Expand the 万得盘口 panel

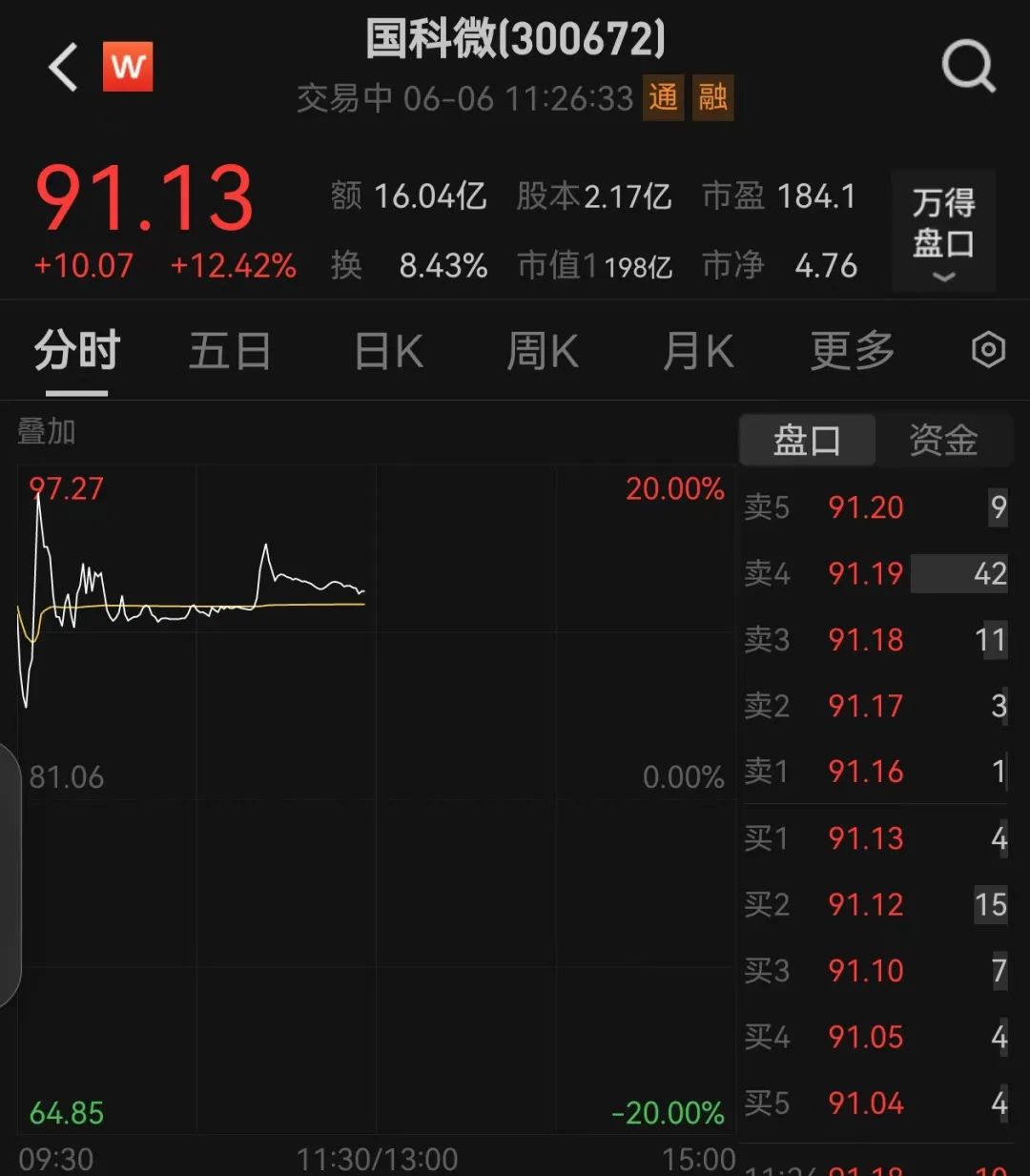[943, 231]
